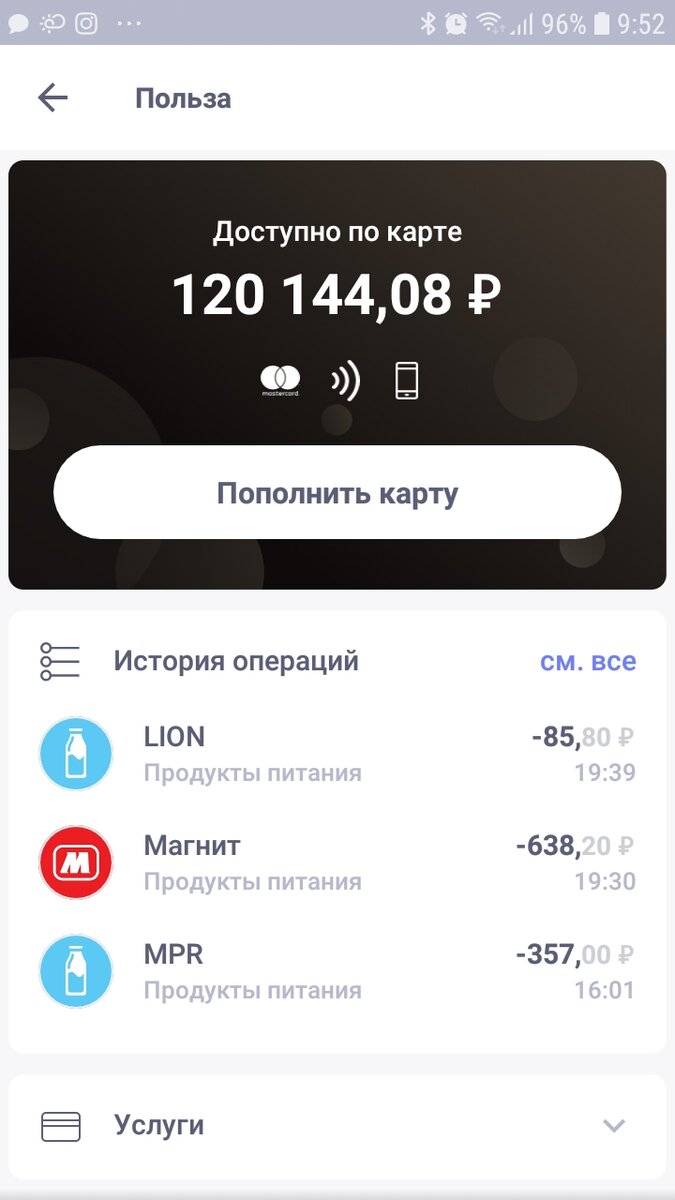This screenshot has width=675, height=1200.
Task: Open the см. все operations link
Action: click(588, 661)
